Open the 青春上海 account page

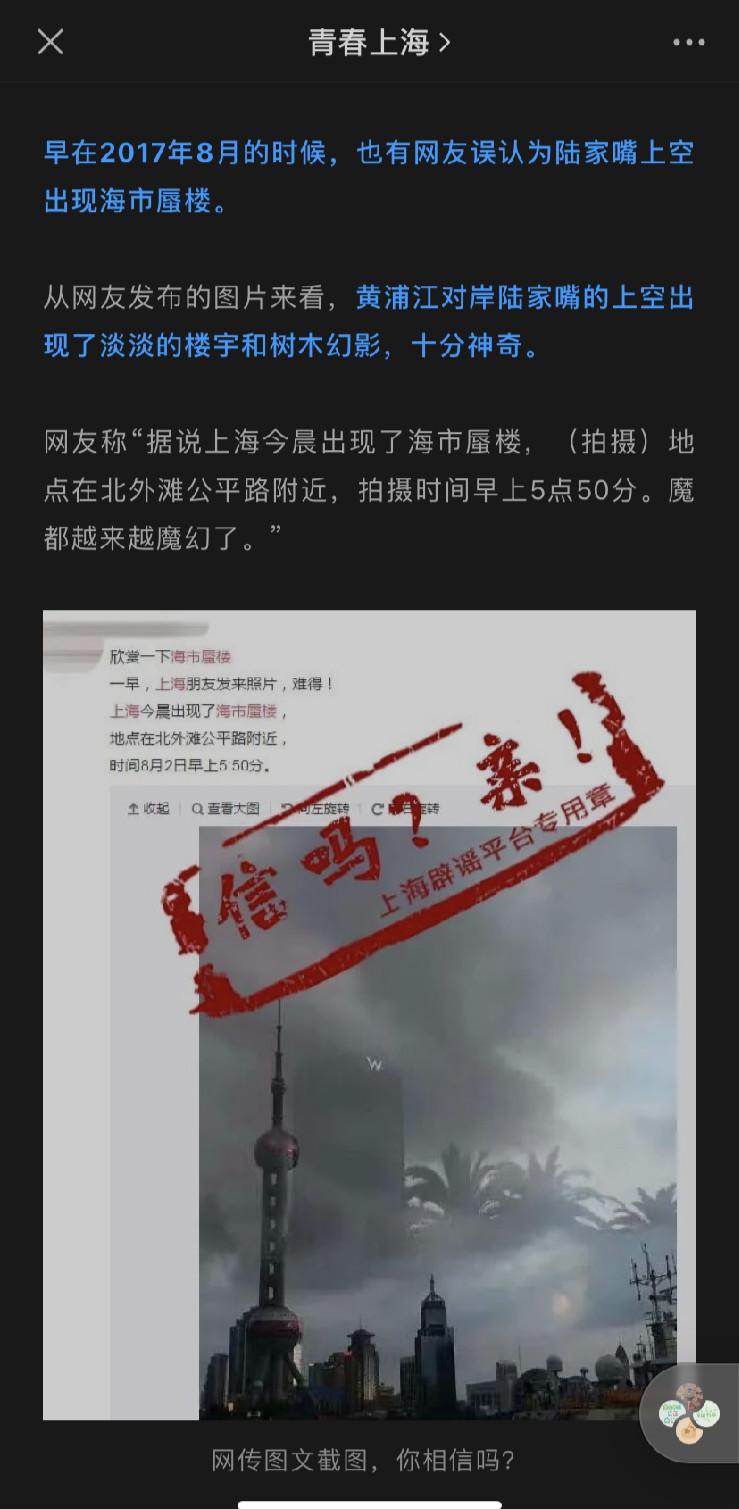click(x=379, y=42)
